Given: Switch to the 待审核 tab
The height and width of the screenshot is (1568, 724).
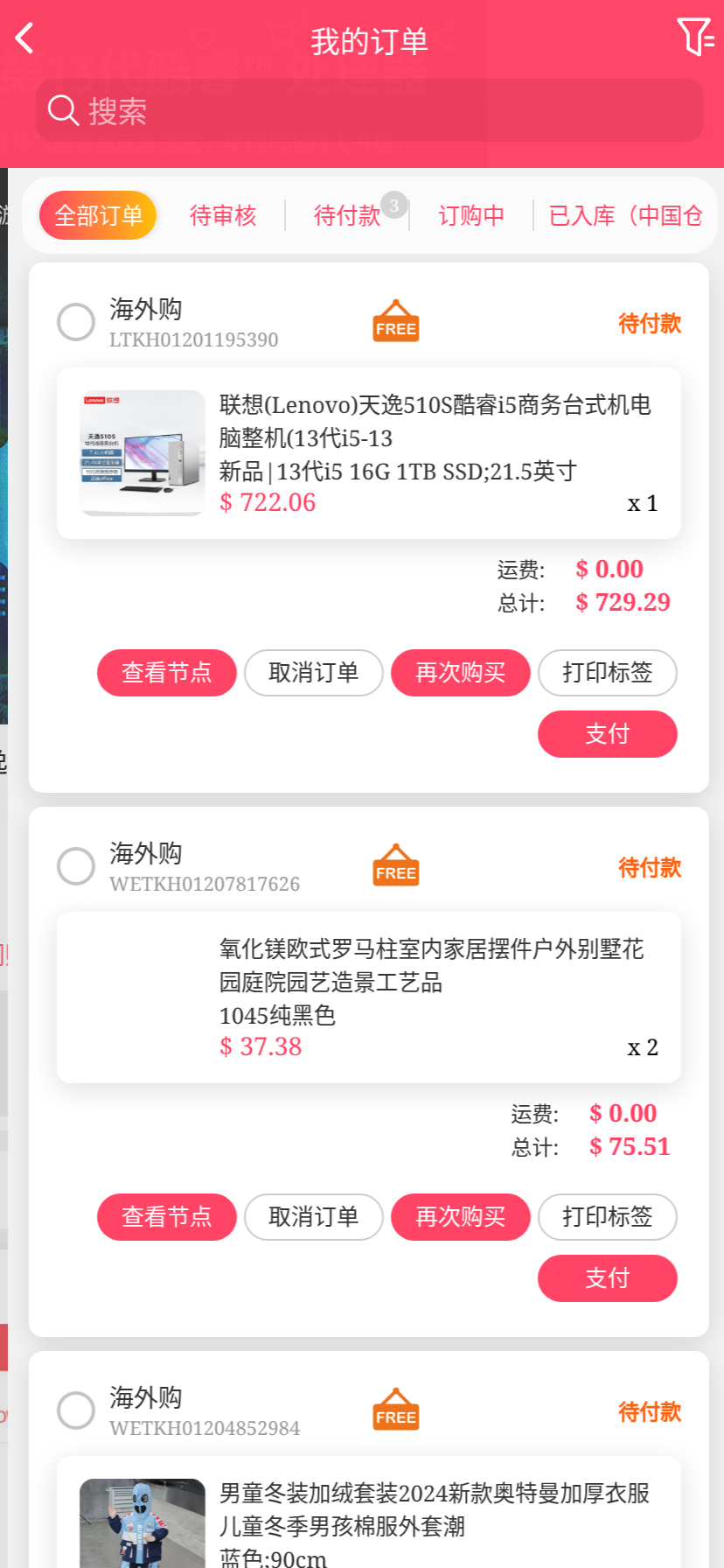Looking at the screenshot, I should [223, 215].
